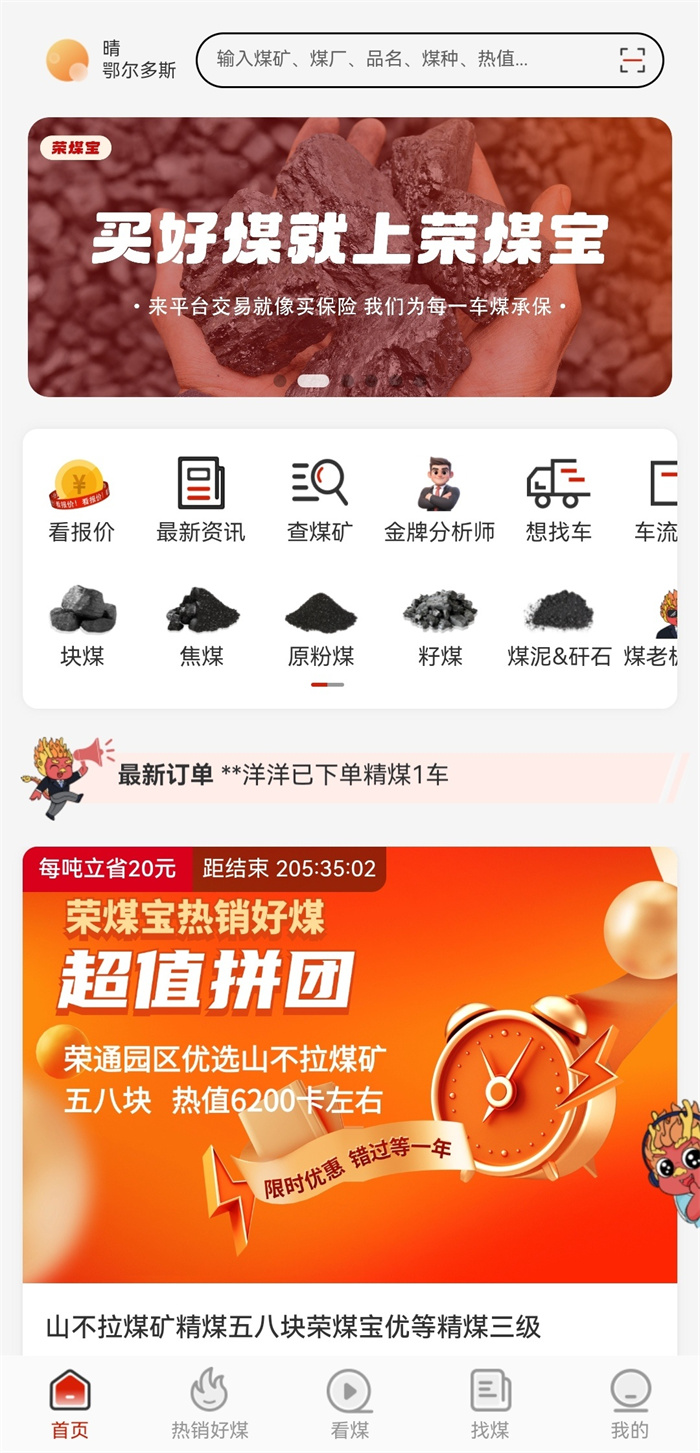Browse the 焦煤 category
This screenshot has height=1453, width=700.
202,626
